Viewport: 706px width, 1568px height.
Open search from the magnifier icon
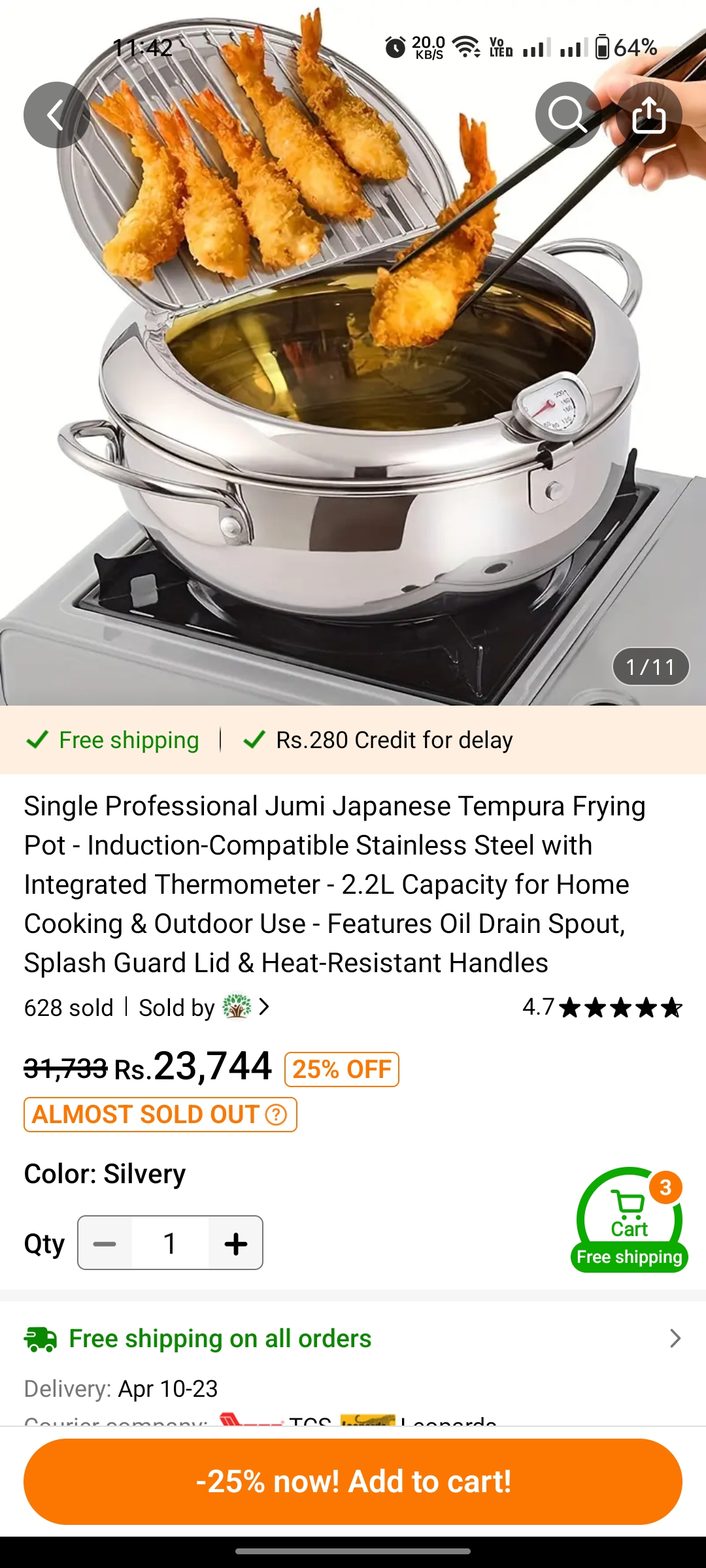pos(568,115)
